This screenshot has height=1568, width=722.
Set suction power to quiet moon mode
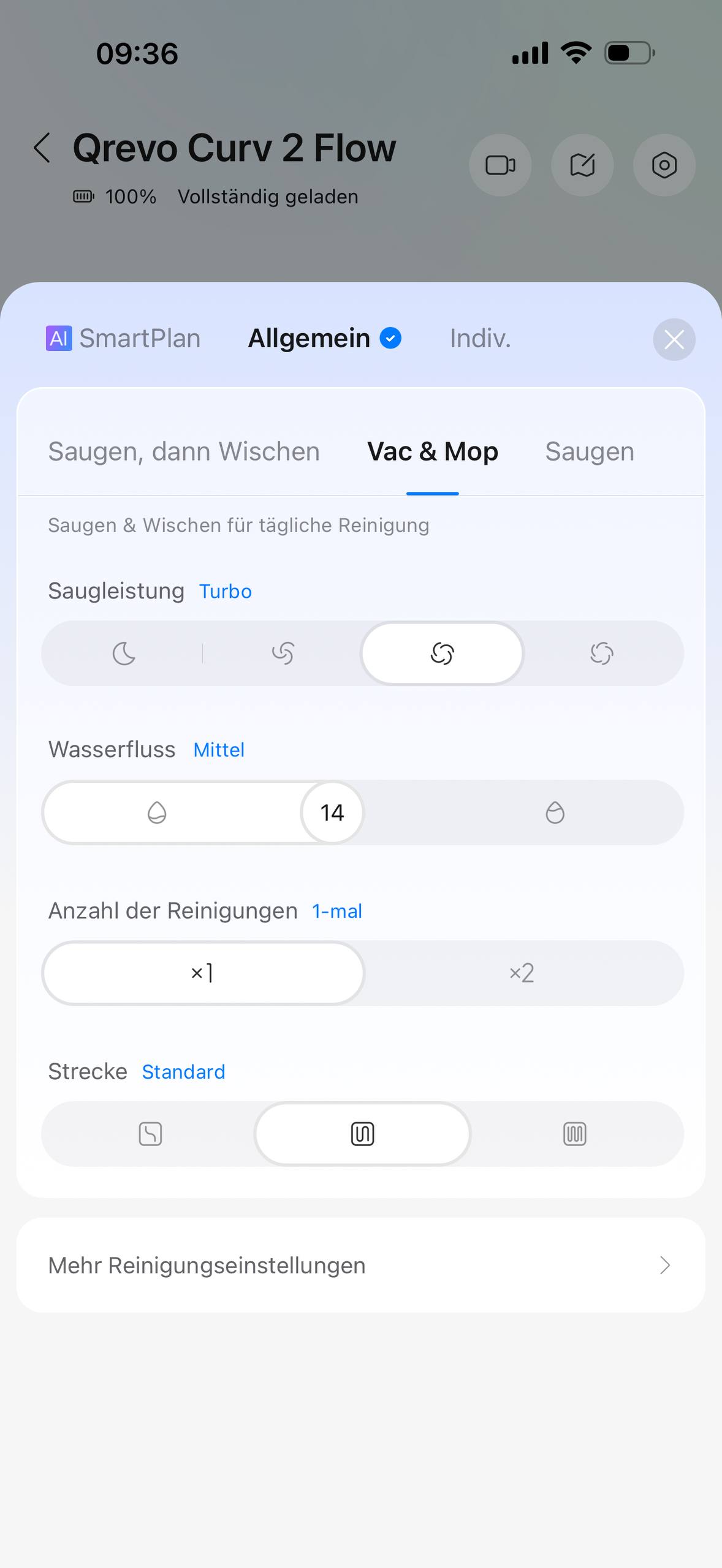(124, 654)
